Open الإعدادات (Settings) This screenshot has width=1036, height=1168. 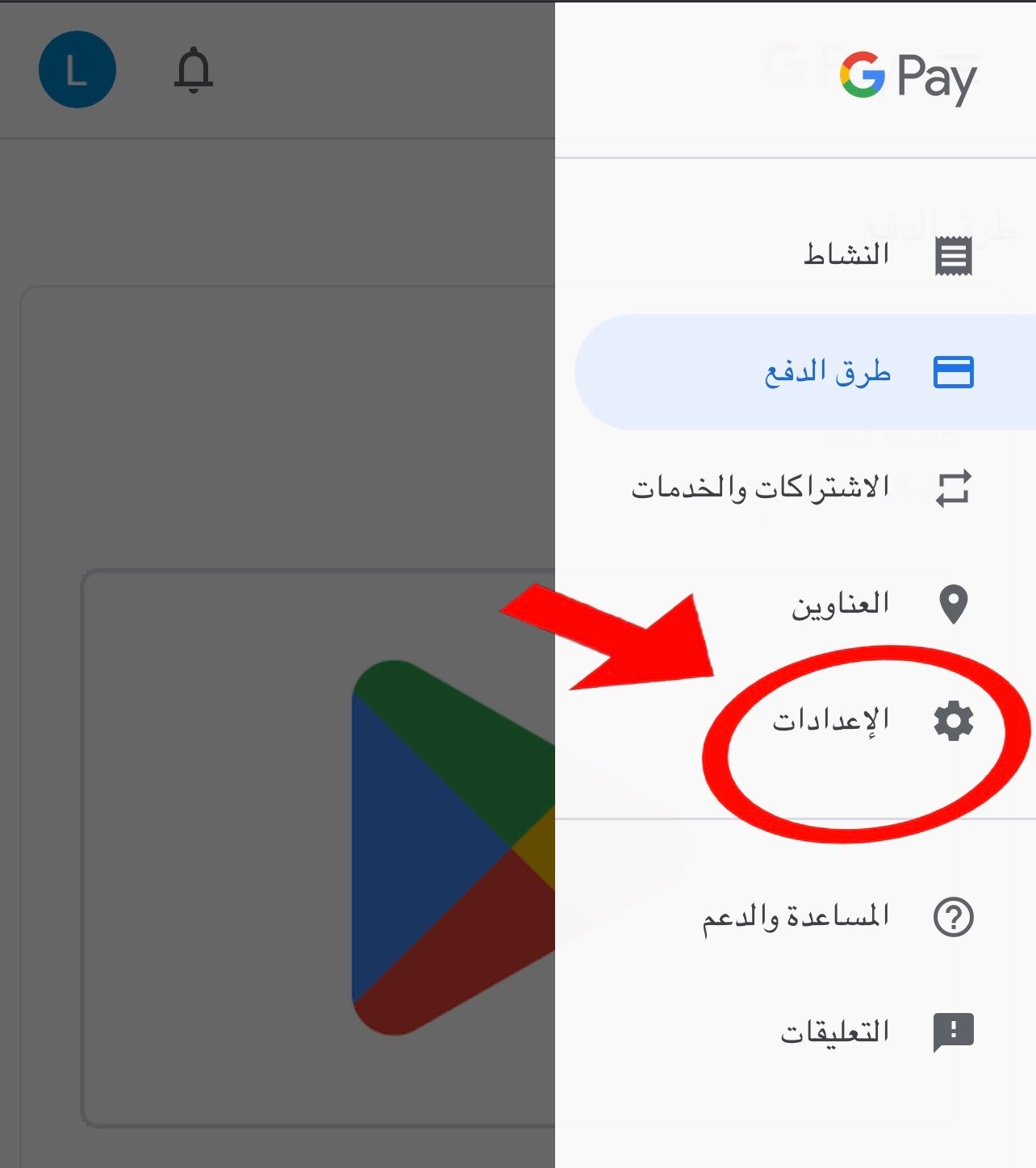click(x=832, y=720)
